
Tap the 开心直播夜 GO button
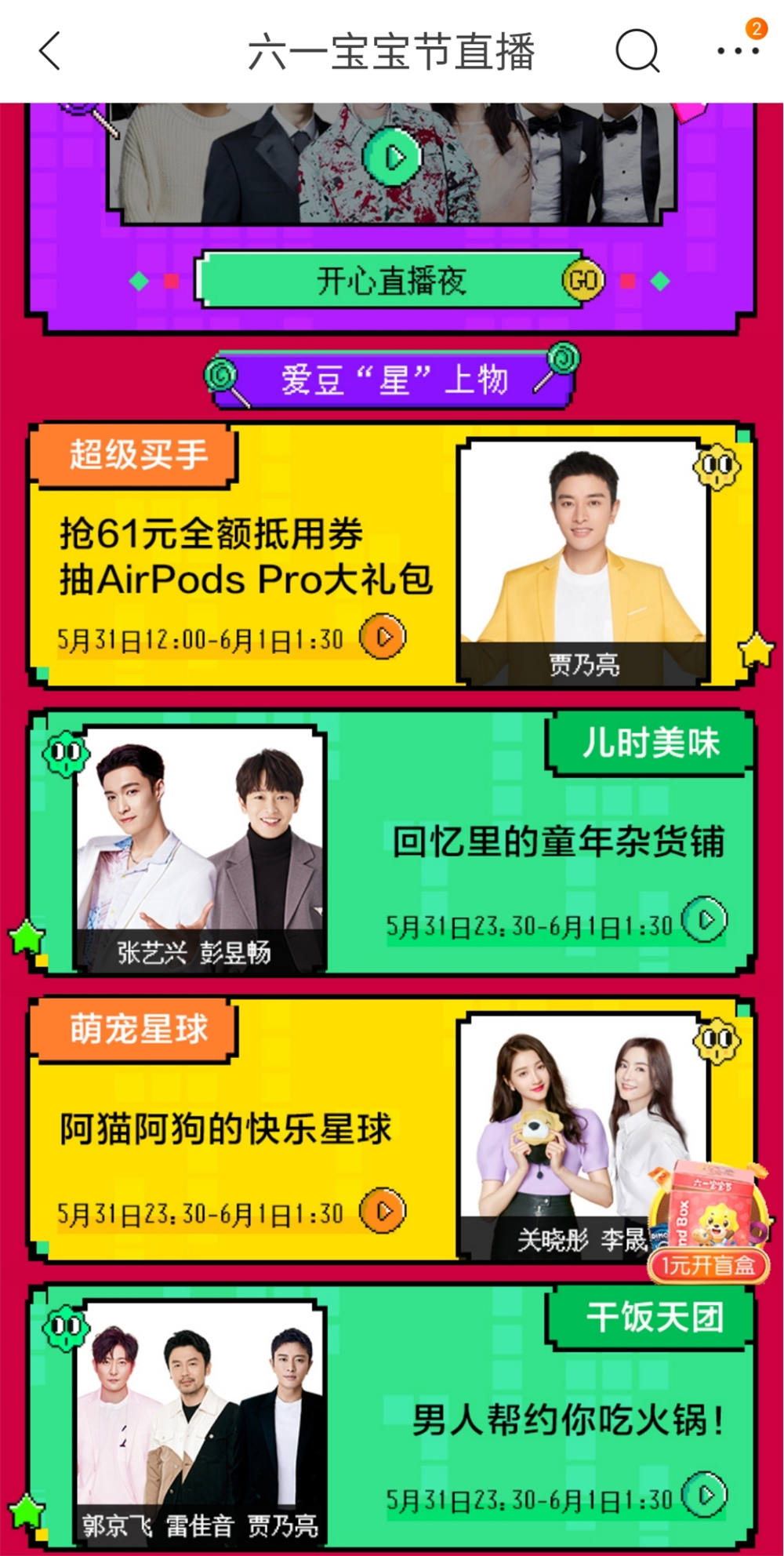(x=583, y=280)
